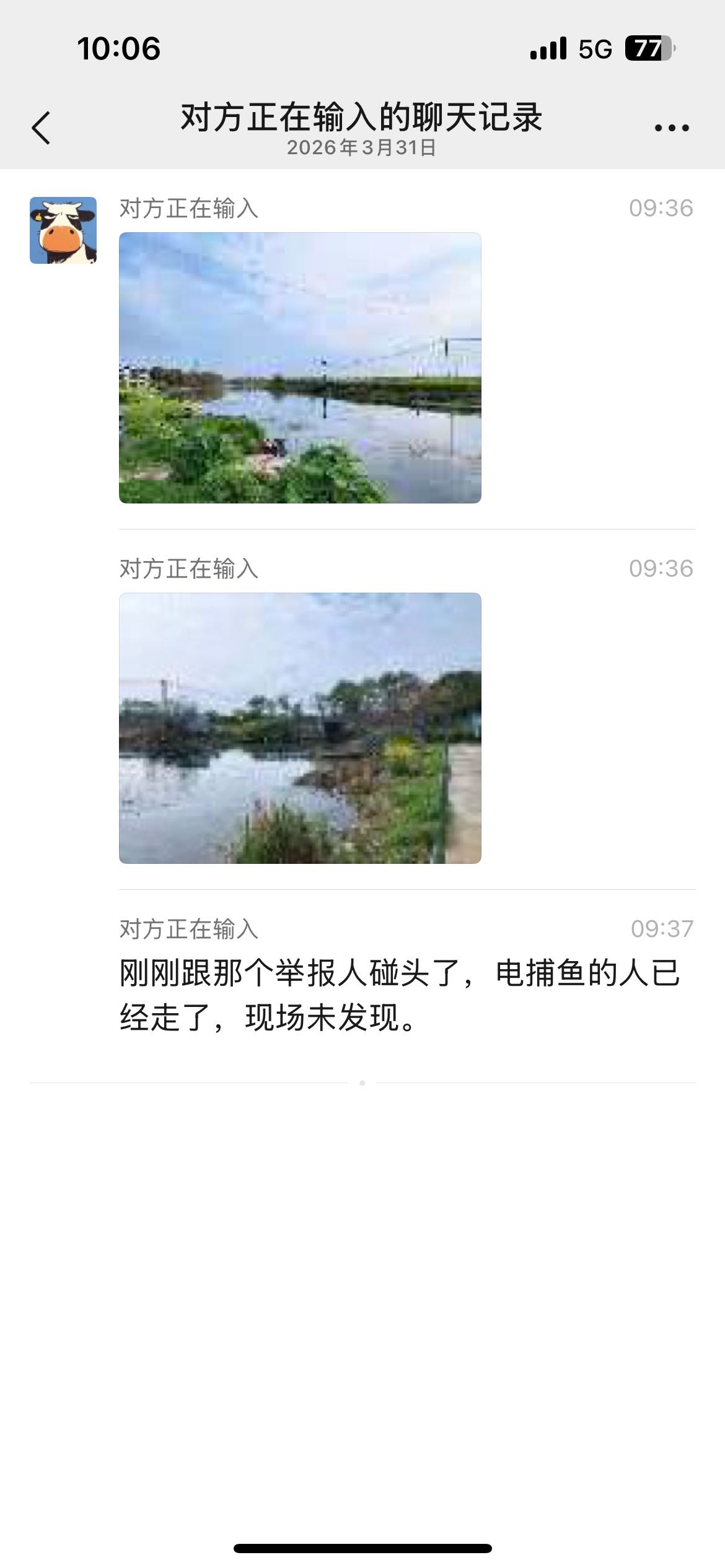The height and width of the screenshot is (1568, 725).
Task: Open the first river photo sent at 09:36
Action: [300, 368]
